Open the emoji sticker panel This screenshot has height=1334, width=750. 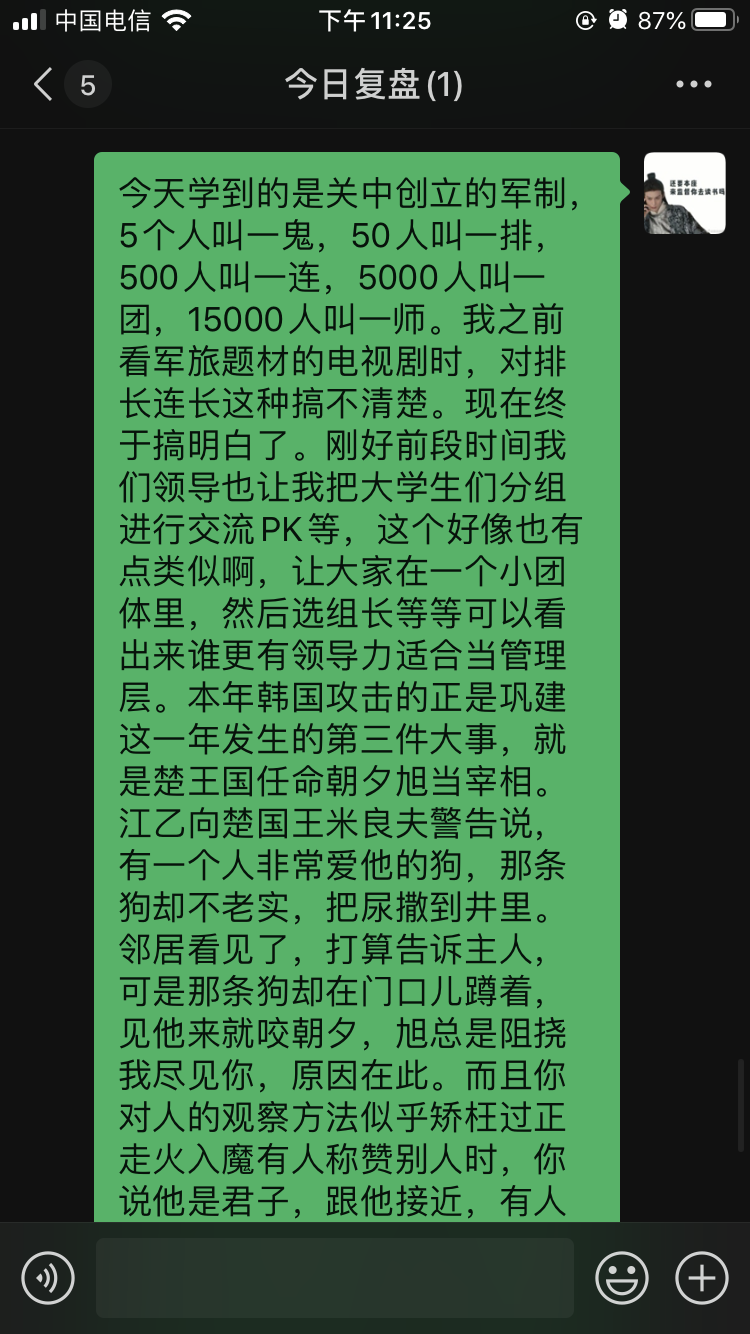(x=622, y=1277)
